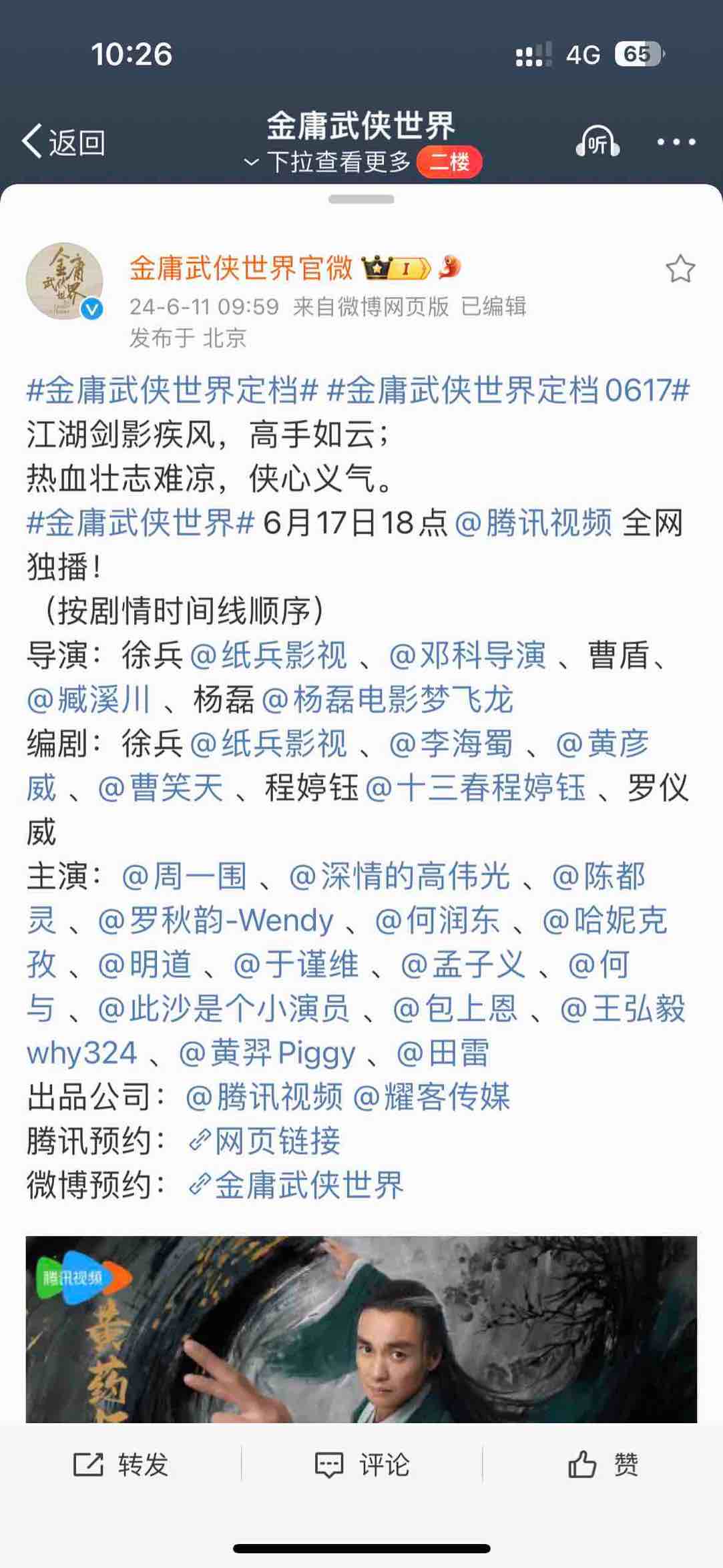Repost with the 转发 button

coord(121,1465)
